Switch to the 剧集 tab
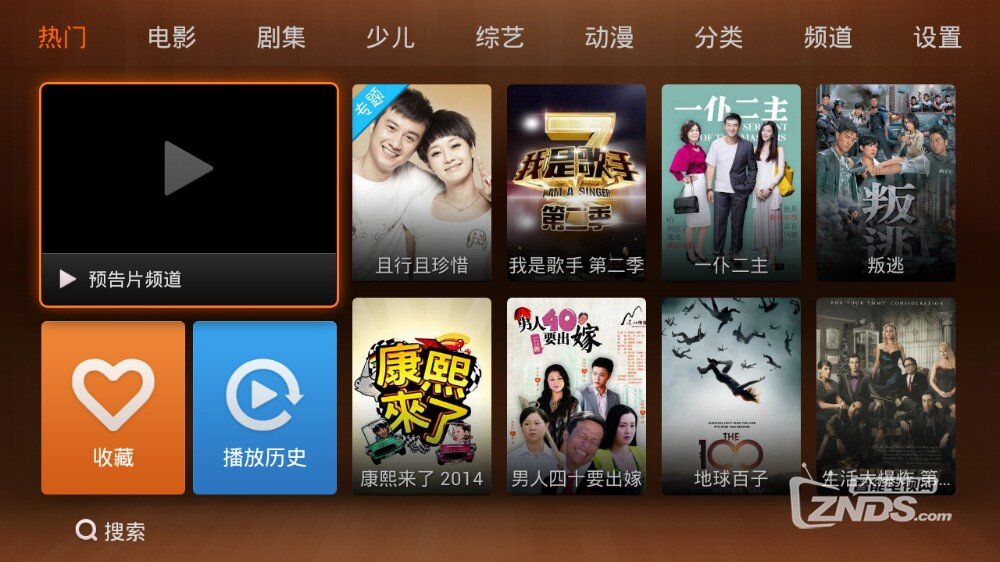 click(281, 38)
